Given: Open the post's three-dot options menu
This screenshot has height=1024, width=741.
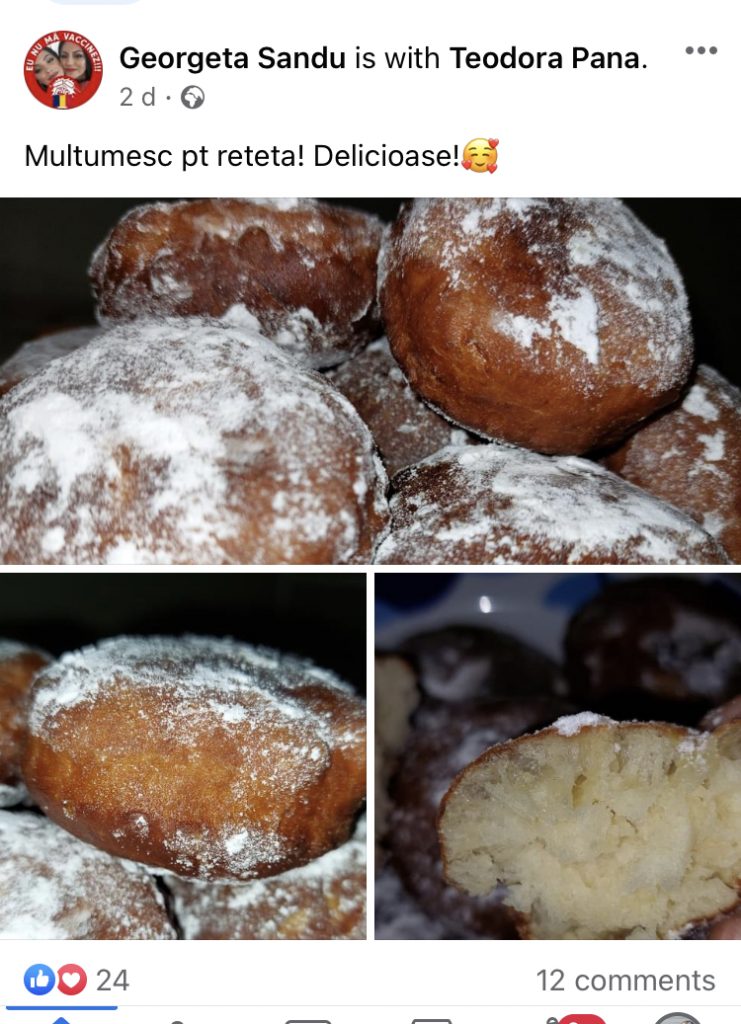Looking at the screenshot, I should click(700, 52).
